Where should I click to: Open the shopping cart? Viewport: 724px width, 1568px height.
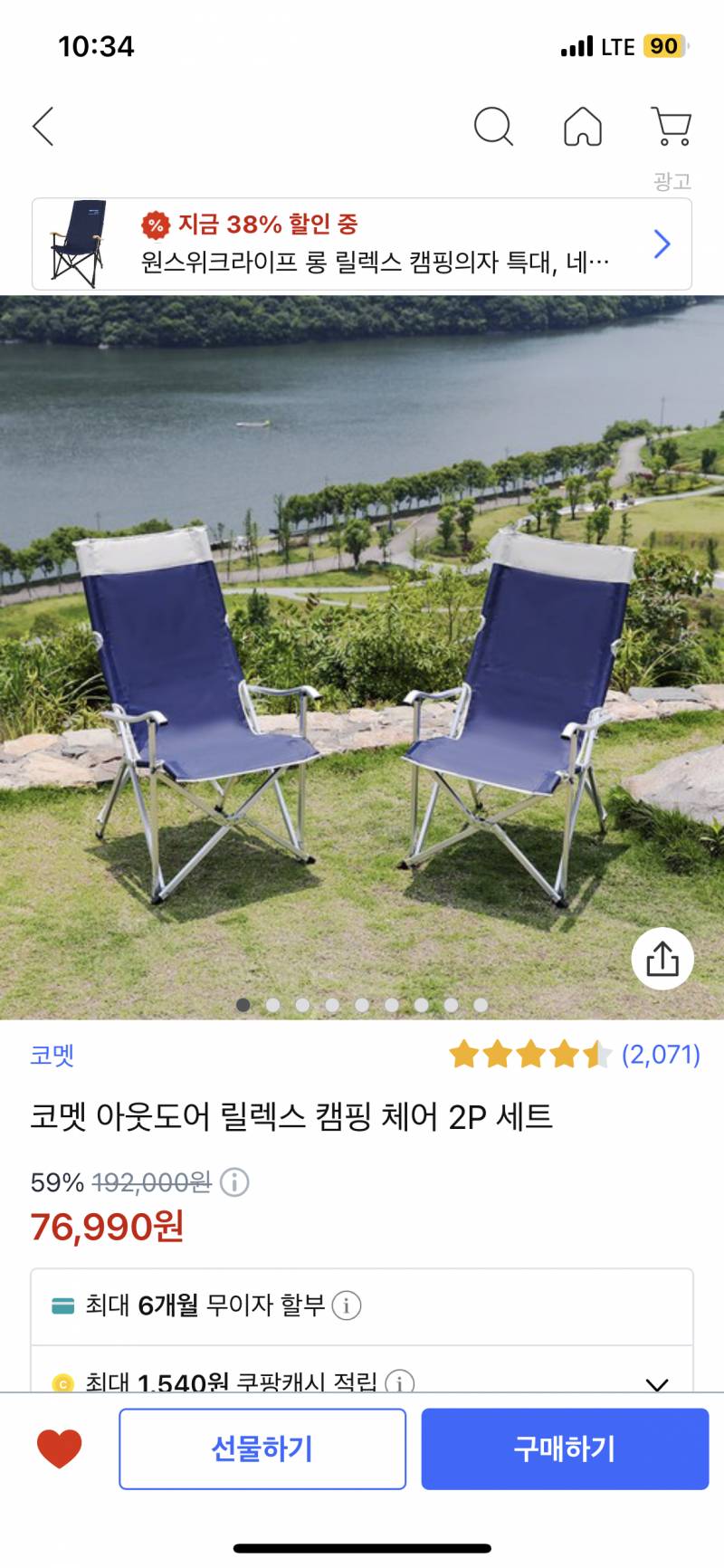pyautogui.click(x=672, y=127)
